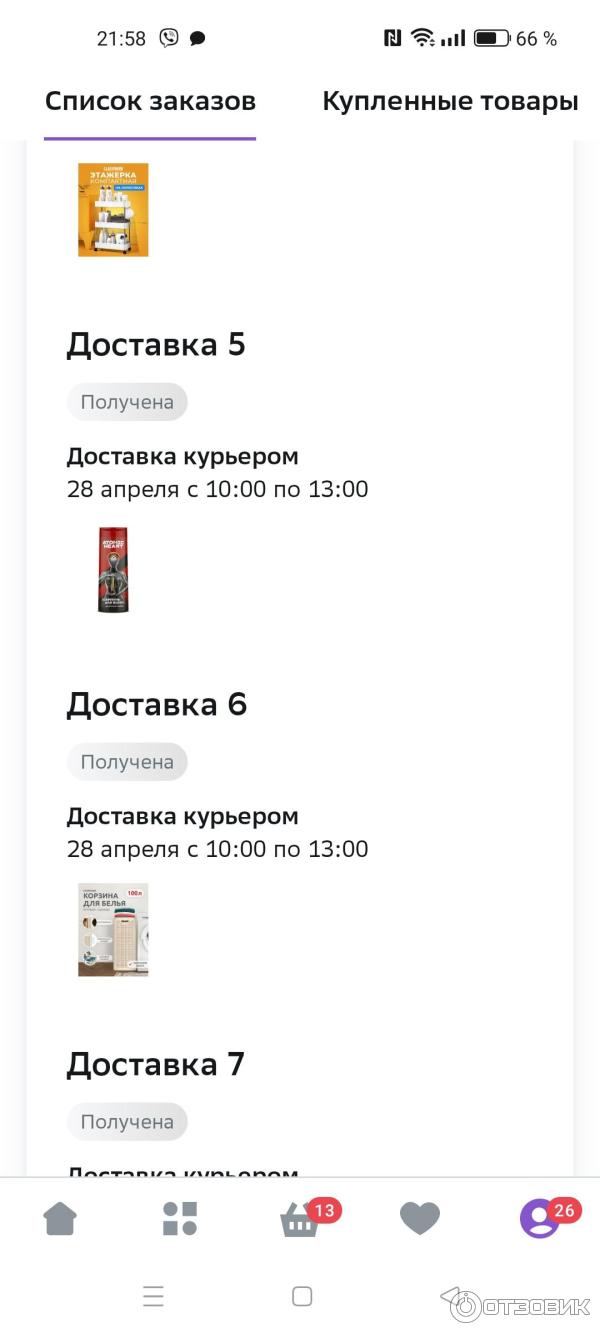
Task: Go to the home tab
Action: pos(60,1219)
